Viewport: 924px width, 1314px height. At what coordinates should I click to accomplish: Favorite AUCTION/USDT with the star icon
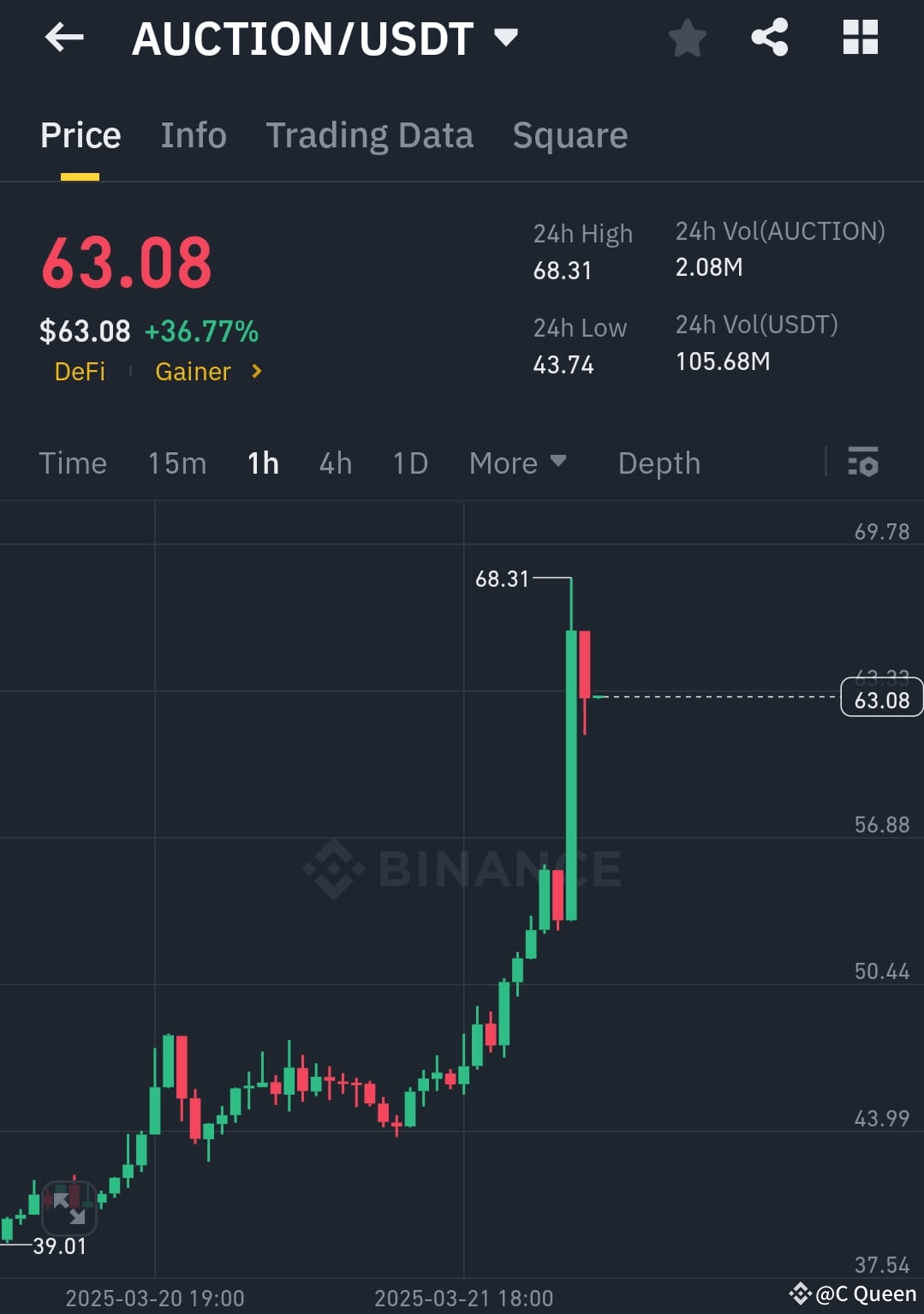point(687,38)
